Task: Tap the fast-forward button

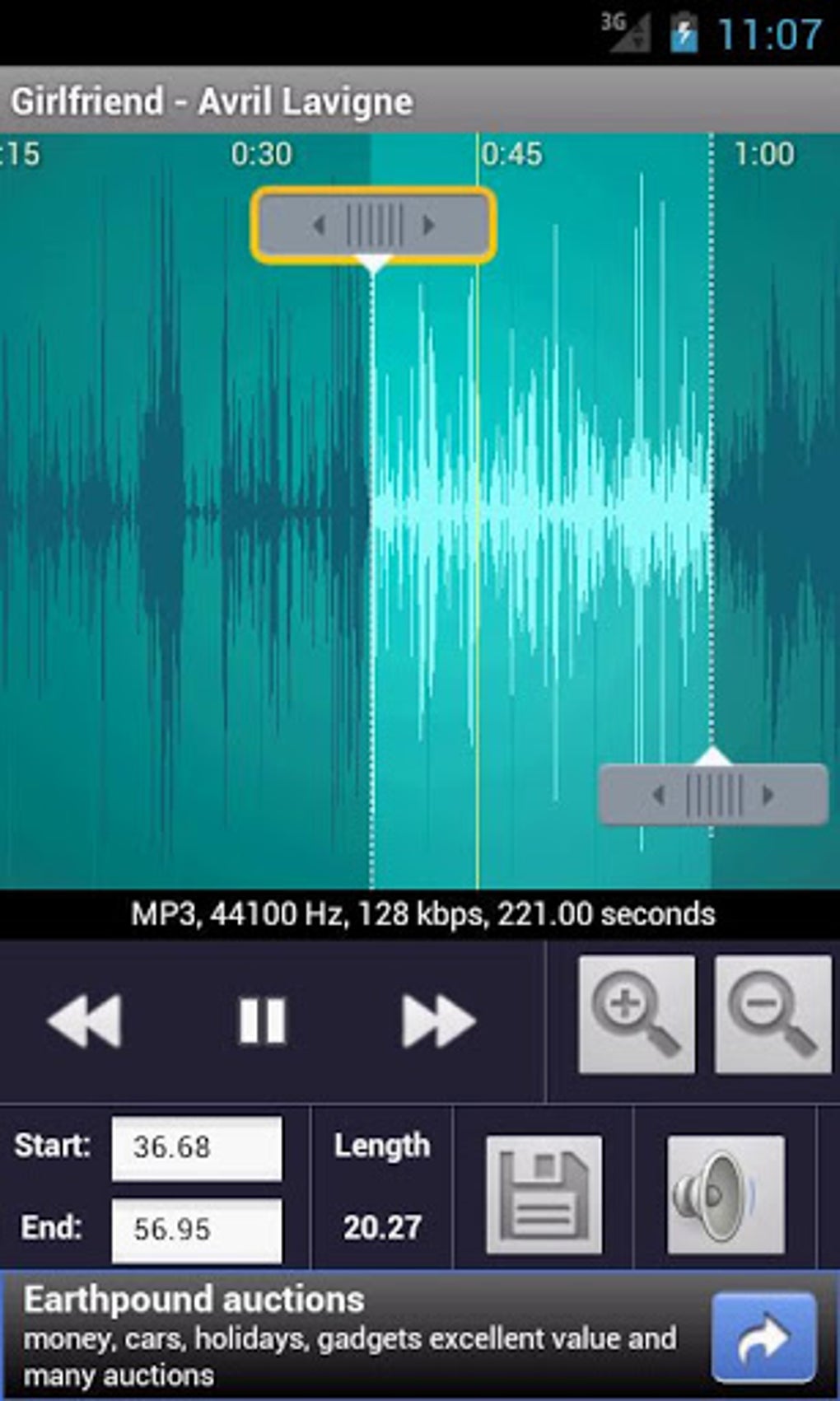Action: [437, 1020]
